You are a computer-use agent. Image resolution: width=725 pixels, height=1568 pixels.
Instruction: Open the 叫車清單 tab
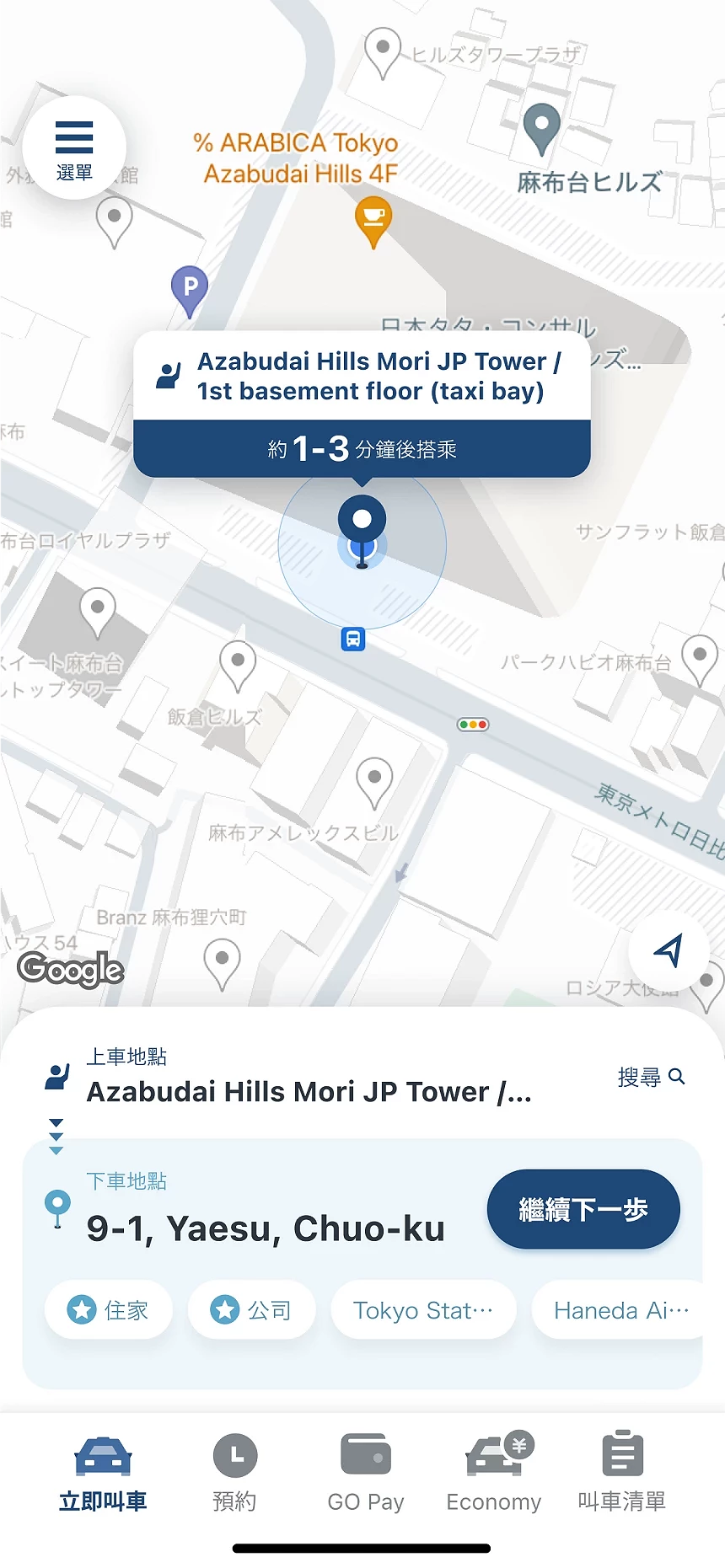pos(622,1474)
